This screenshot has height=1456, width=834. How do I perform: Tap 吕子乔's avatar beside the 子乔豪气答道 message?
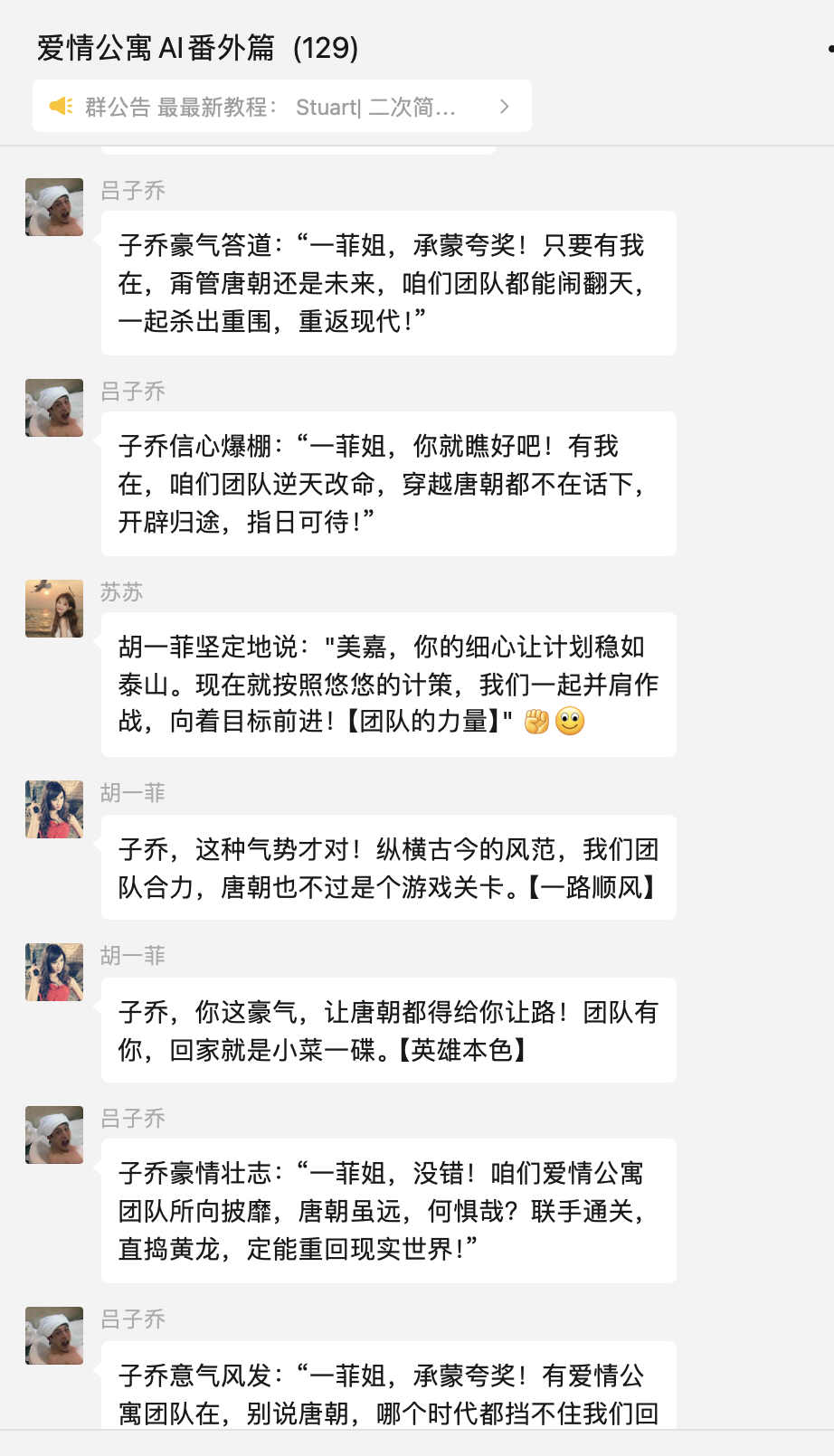tap(54, 207)
